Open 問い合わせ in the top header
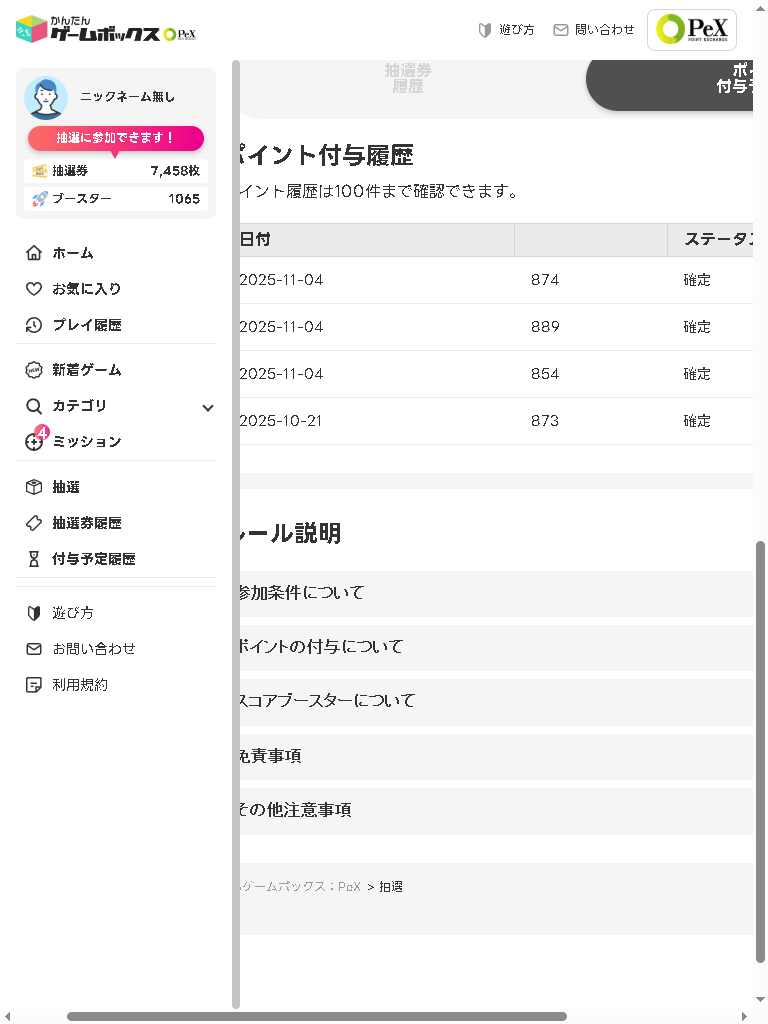 (x=593, y=30)
